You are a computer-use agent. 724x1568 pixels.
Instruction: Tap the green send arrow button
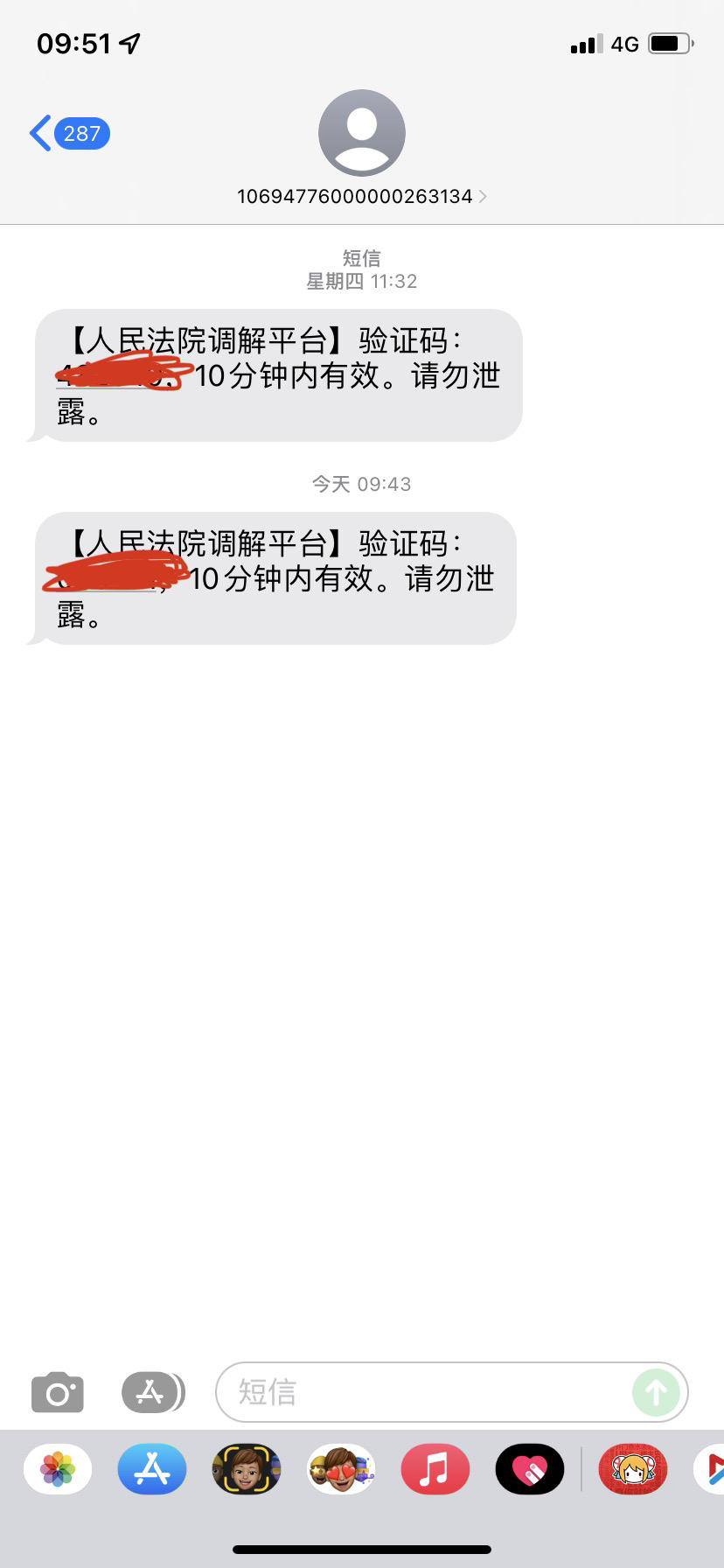tap(656, 1392)
